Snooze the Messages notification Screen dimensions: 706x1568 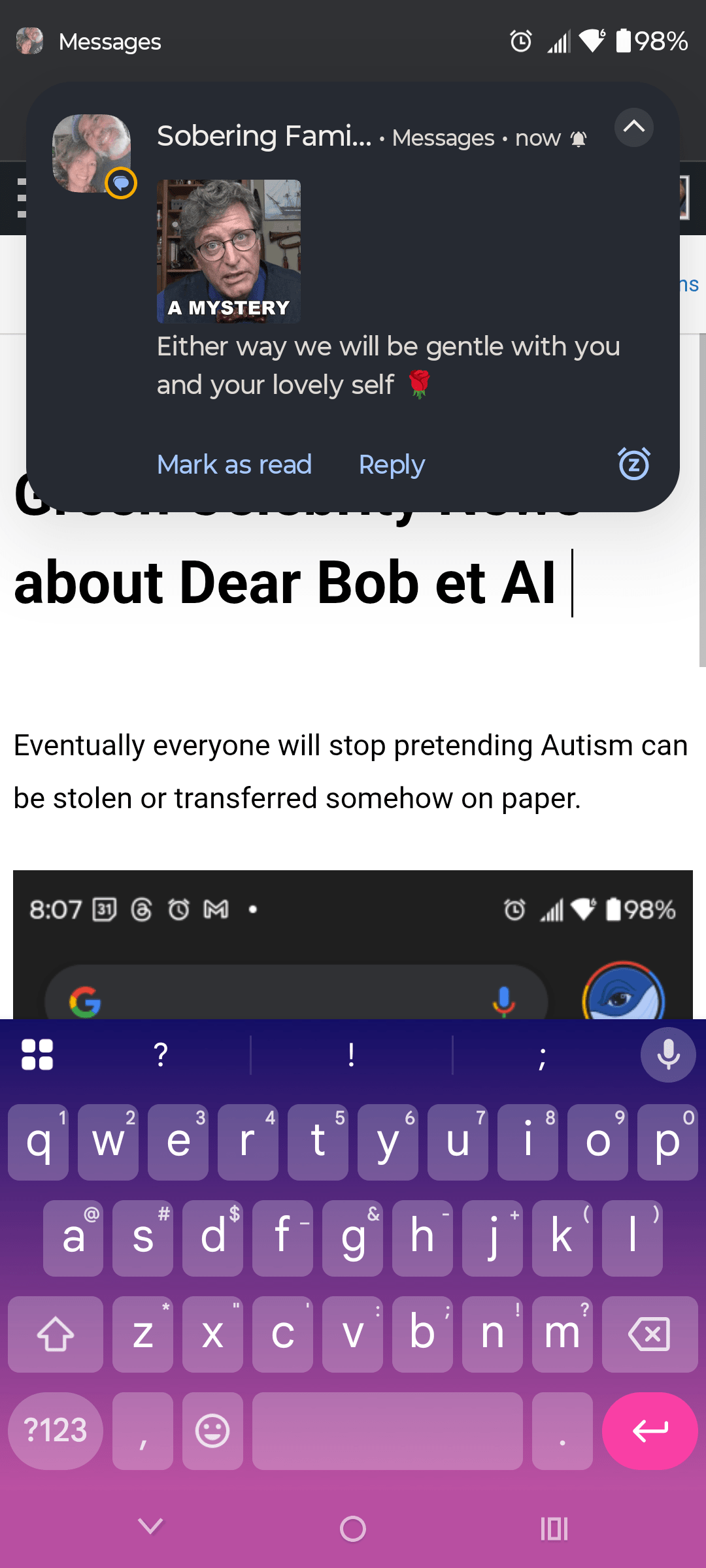click(634, 464)
